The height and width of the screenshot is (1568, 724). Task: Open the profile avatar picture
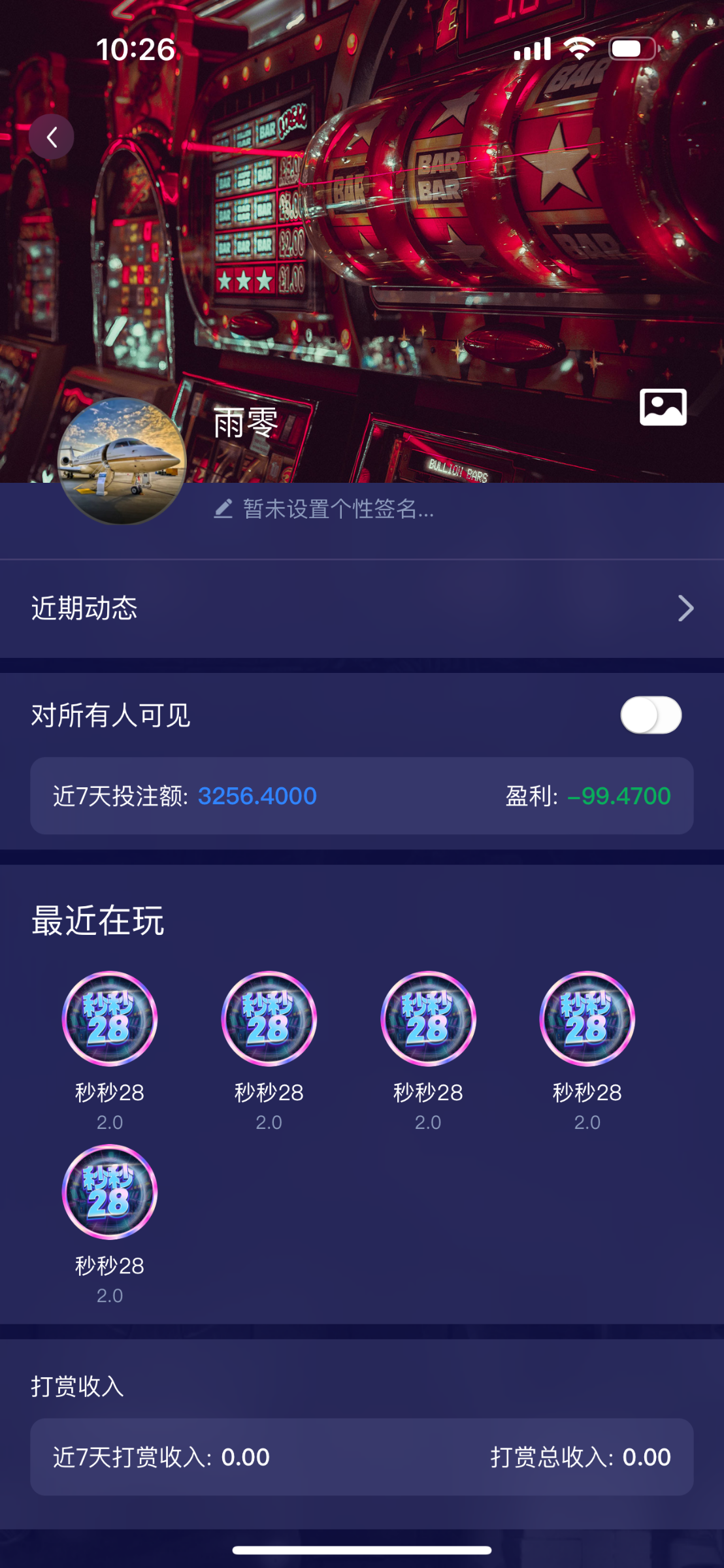click(122, 461)
